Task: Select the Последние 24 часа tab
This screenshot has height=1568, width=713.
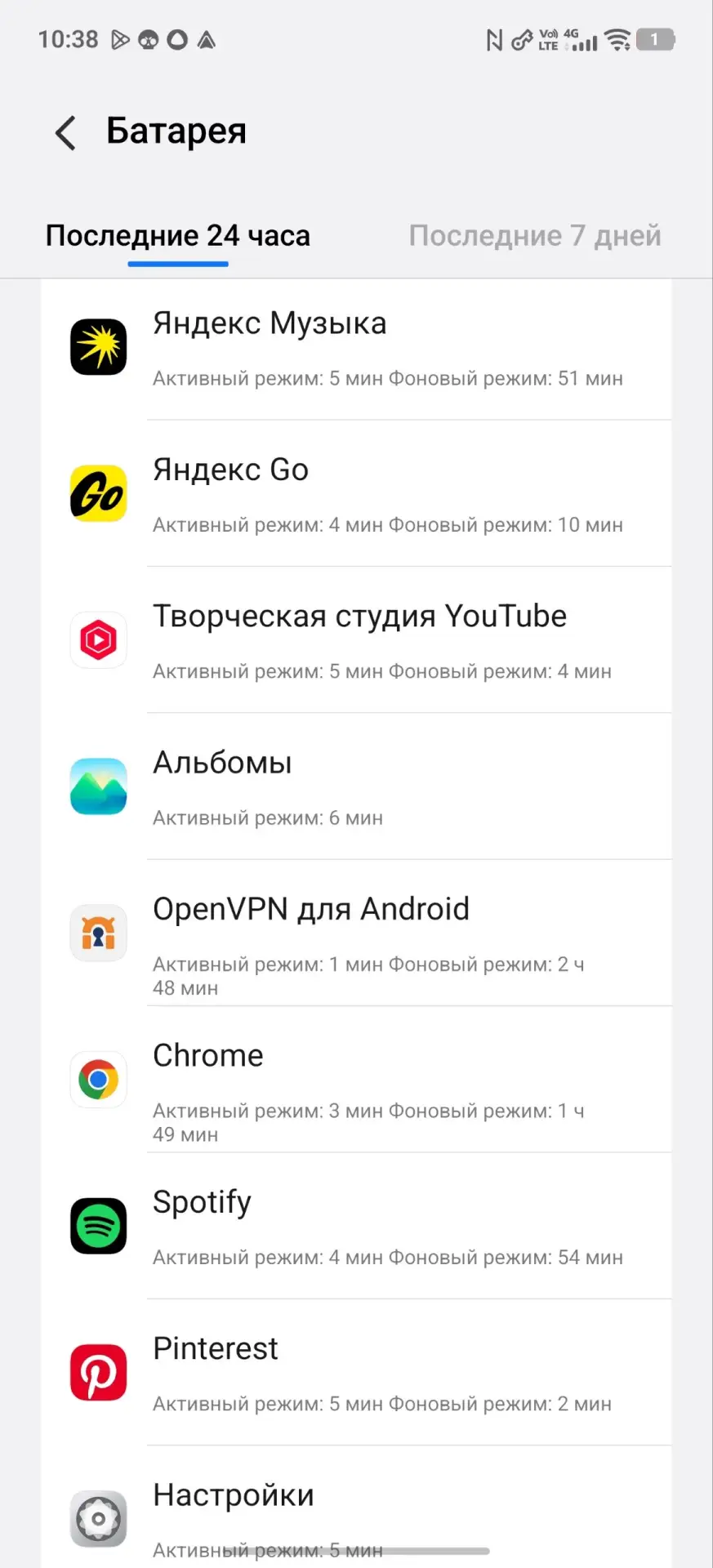Action: click(178, 236)
